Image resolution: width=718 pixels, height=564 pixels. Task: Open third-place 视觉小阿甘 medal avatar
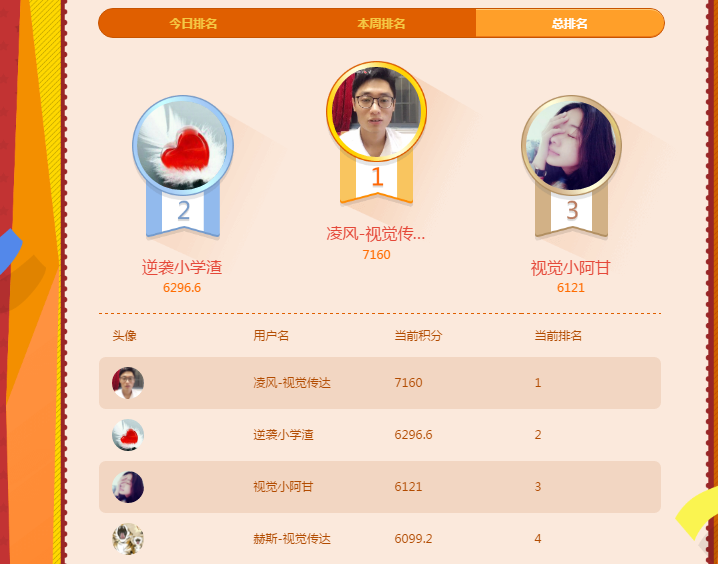pos(571,146)
